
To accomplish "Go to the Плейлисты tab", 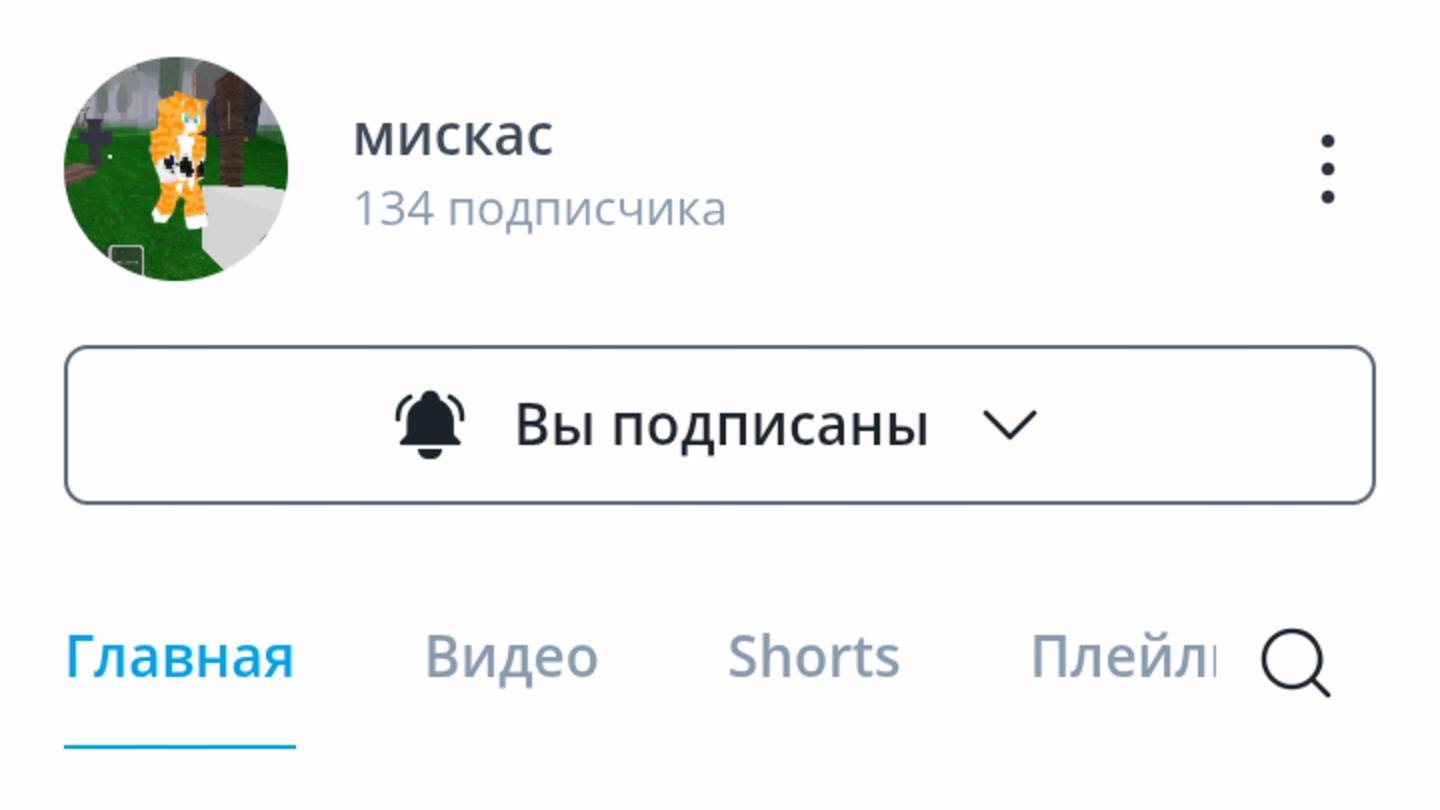I will (x=1122, y=657).
